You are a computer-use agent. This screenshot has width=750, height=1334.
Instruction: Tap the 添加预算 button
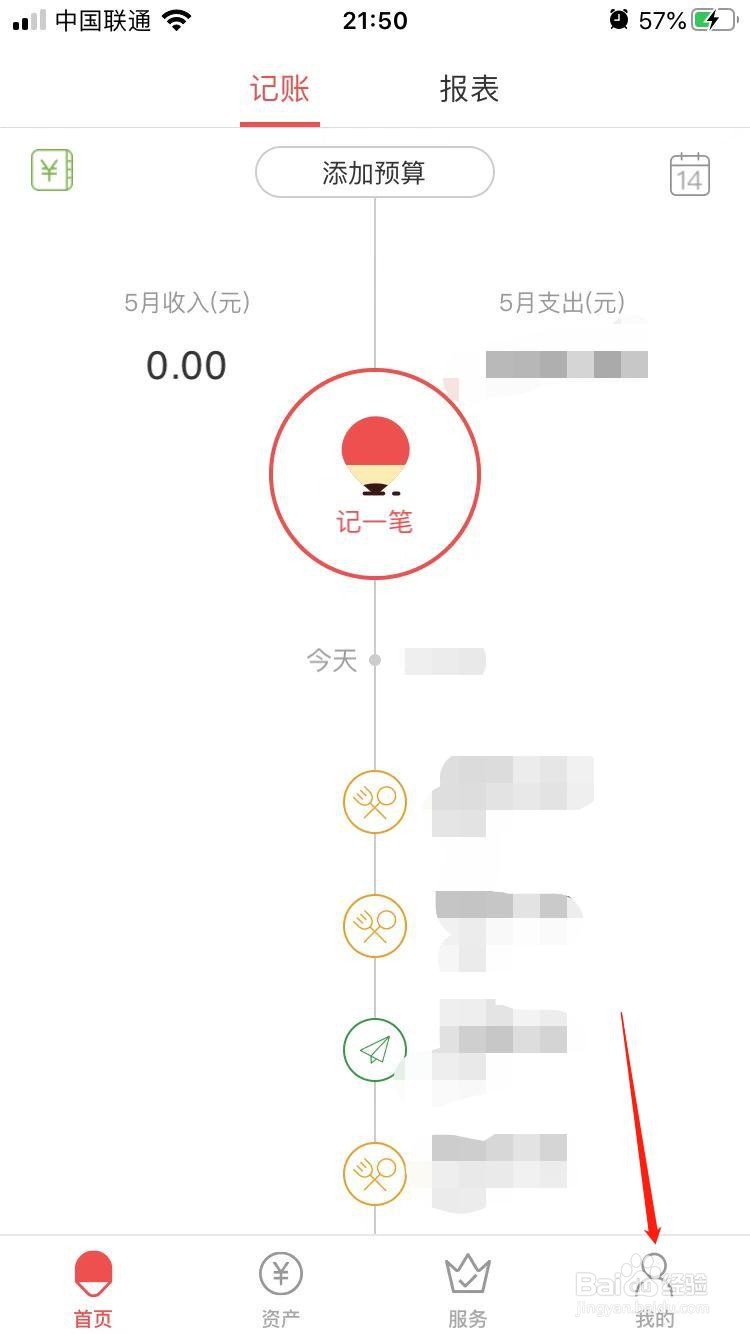click(375, 172)
